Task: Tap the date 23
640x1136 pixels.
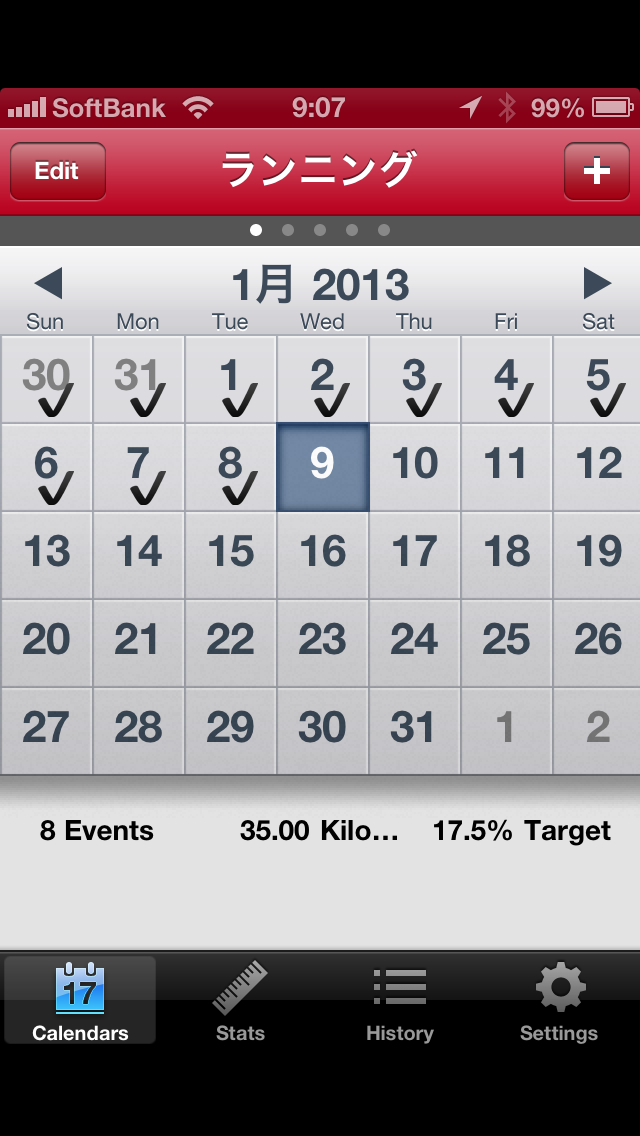Action: 322,643
